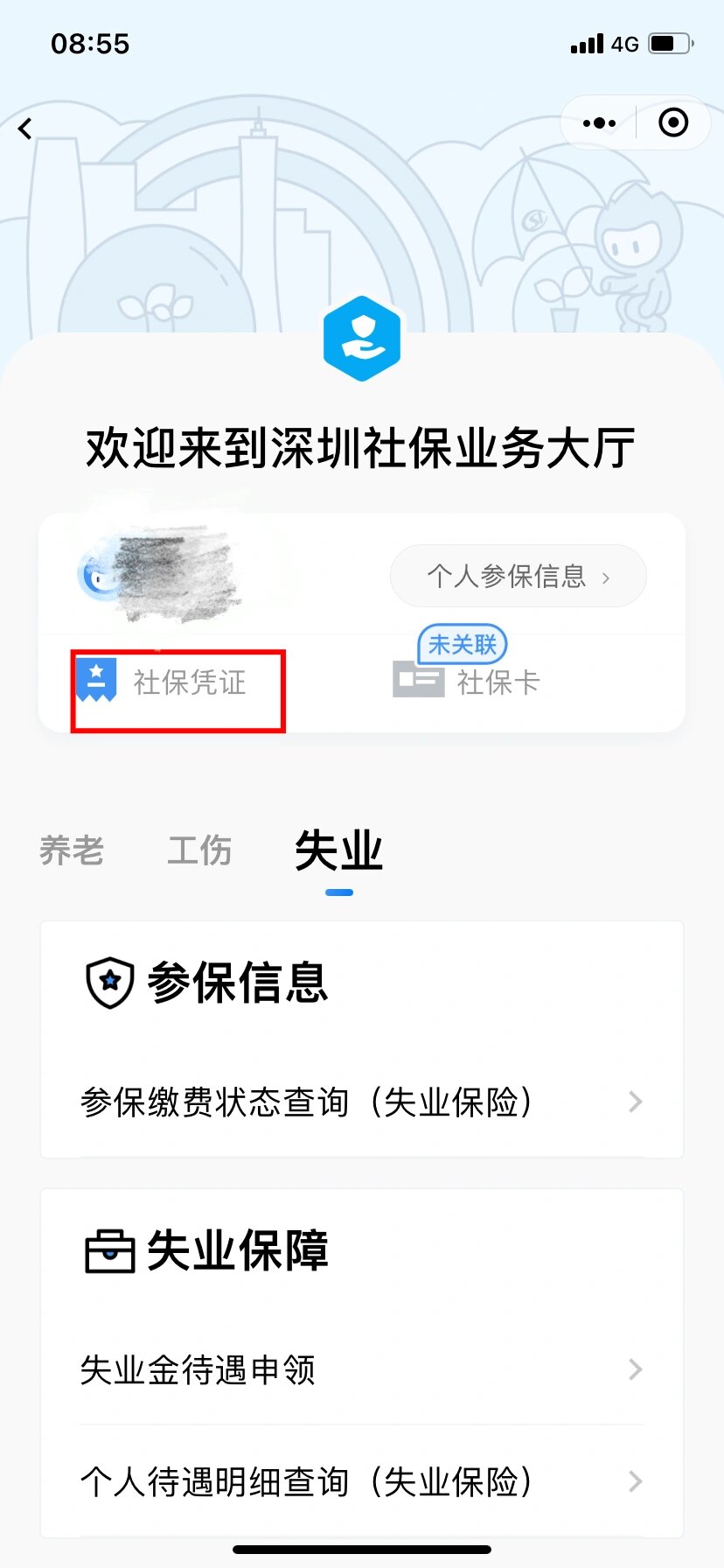Open the mini-program options via the ... icon
Screen dimensions: 724x1568
click(x=598, y=123)
